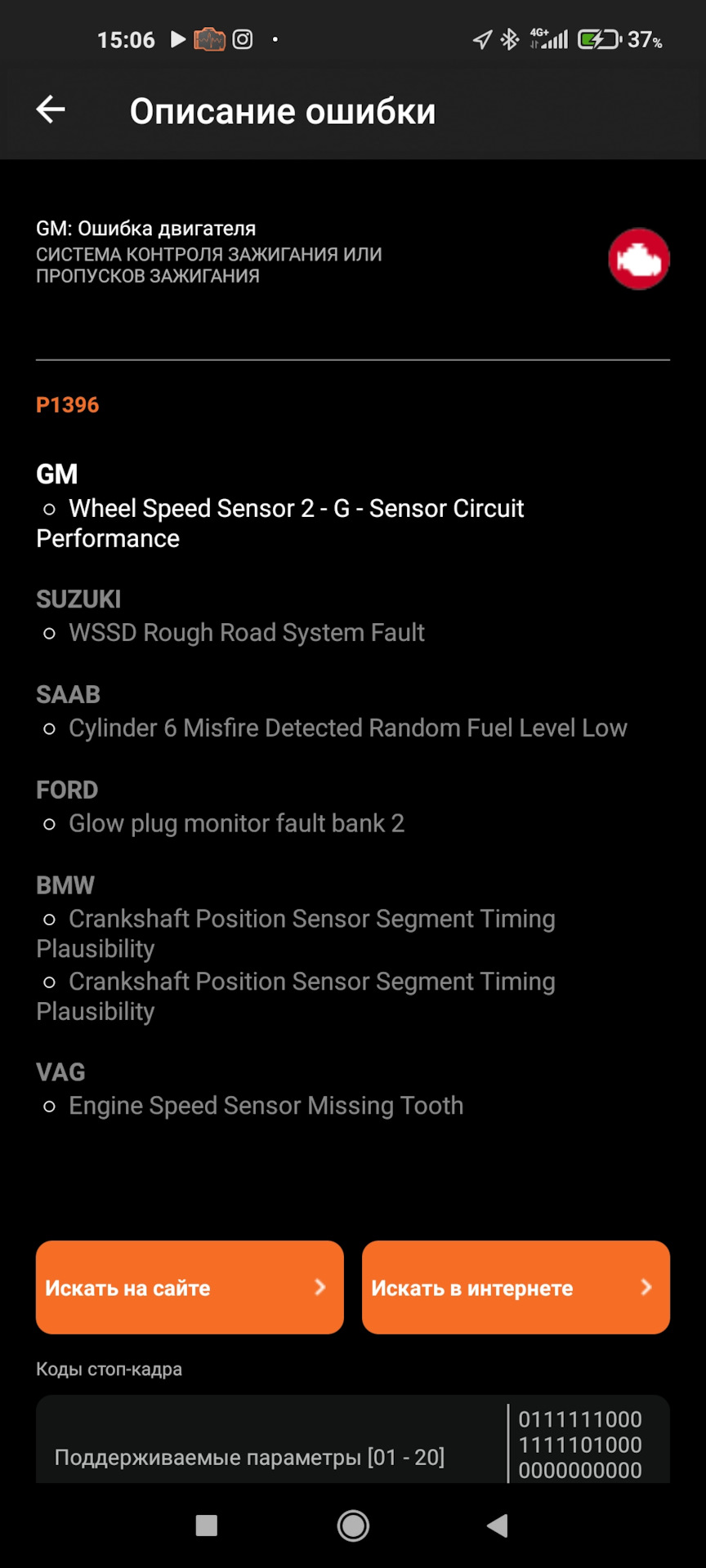The image size is (706, 1568).
Task: Open recent apps with the square button
Action: [x=207, y=1526]
